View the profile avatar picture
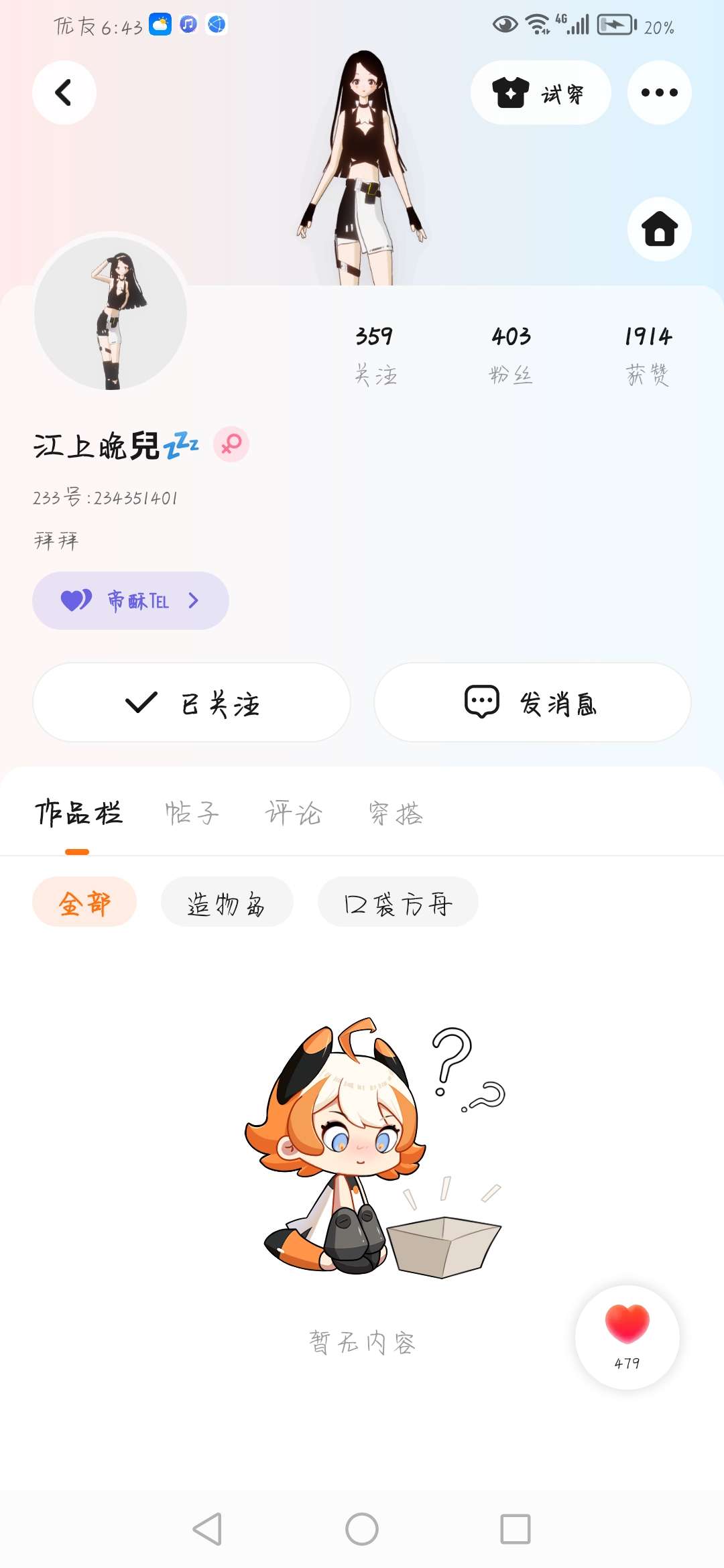 tap(111, 314)
